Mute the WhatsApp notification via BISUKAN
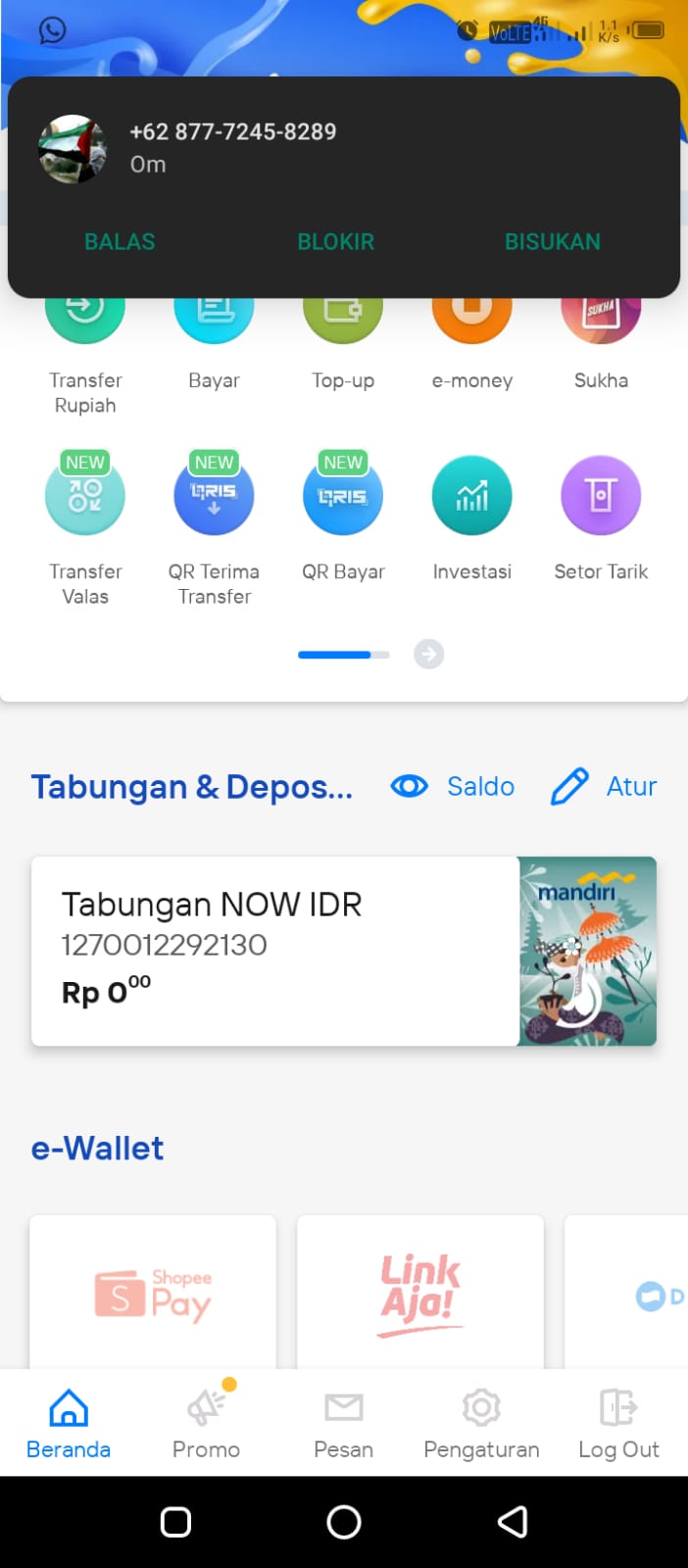The height and width of the screenshot is (1568, 688). 552,241
